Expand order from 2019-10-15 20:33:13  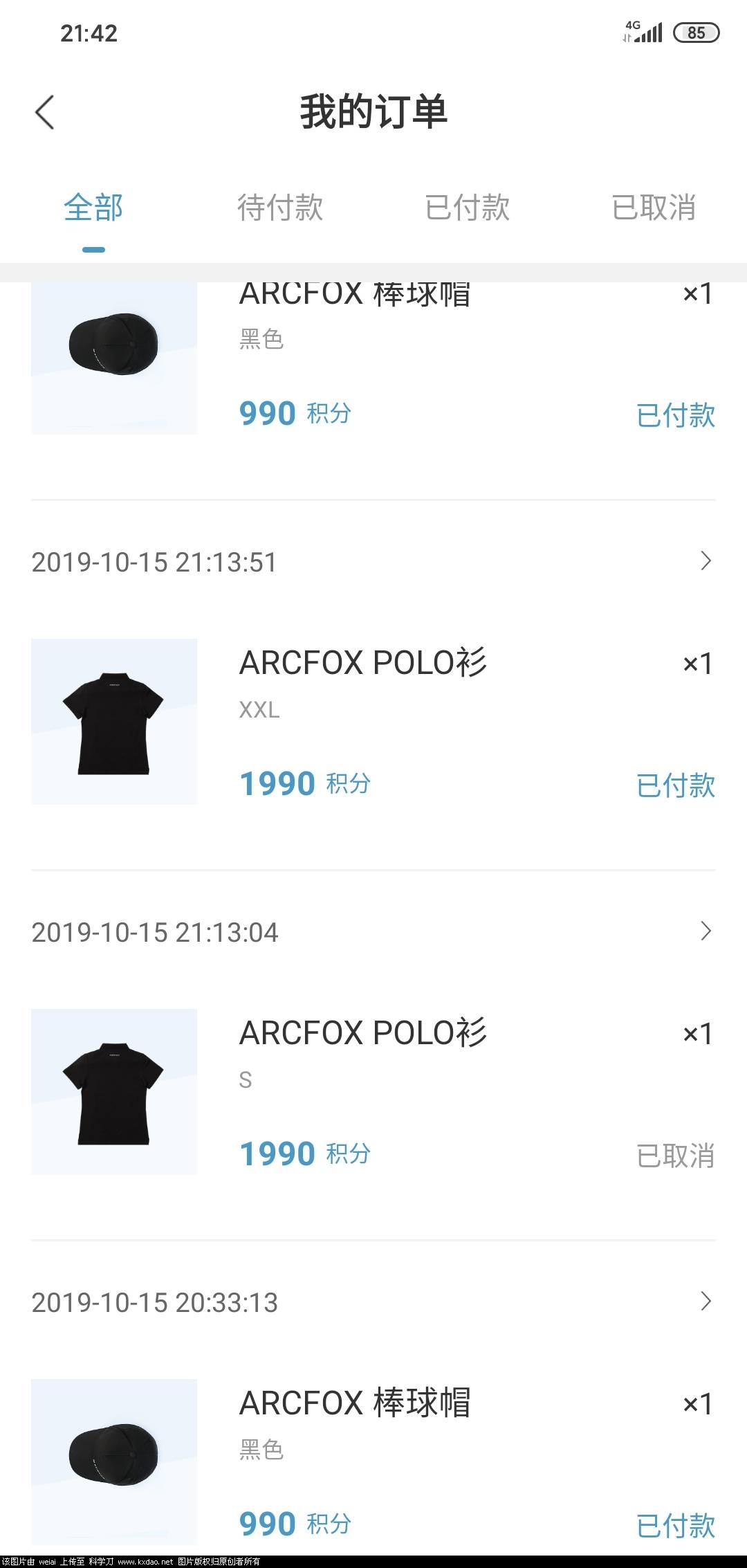point(373,1302)
